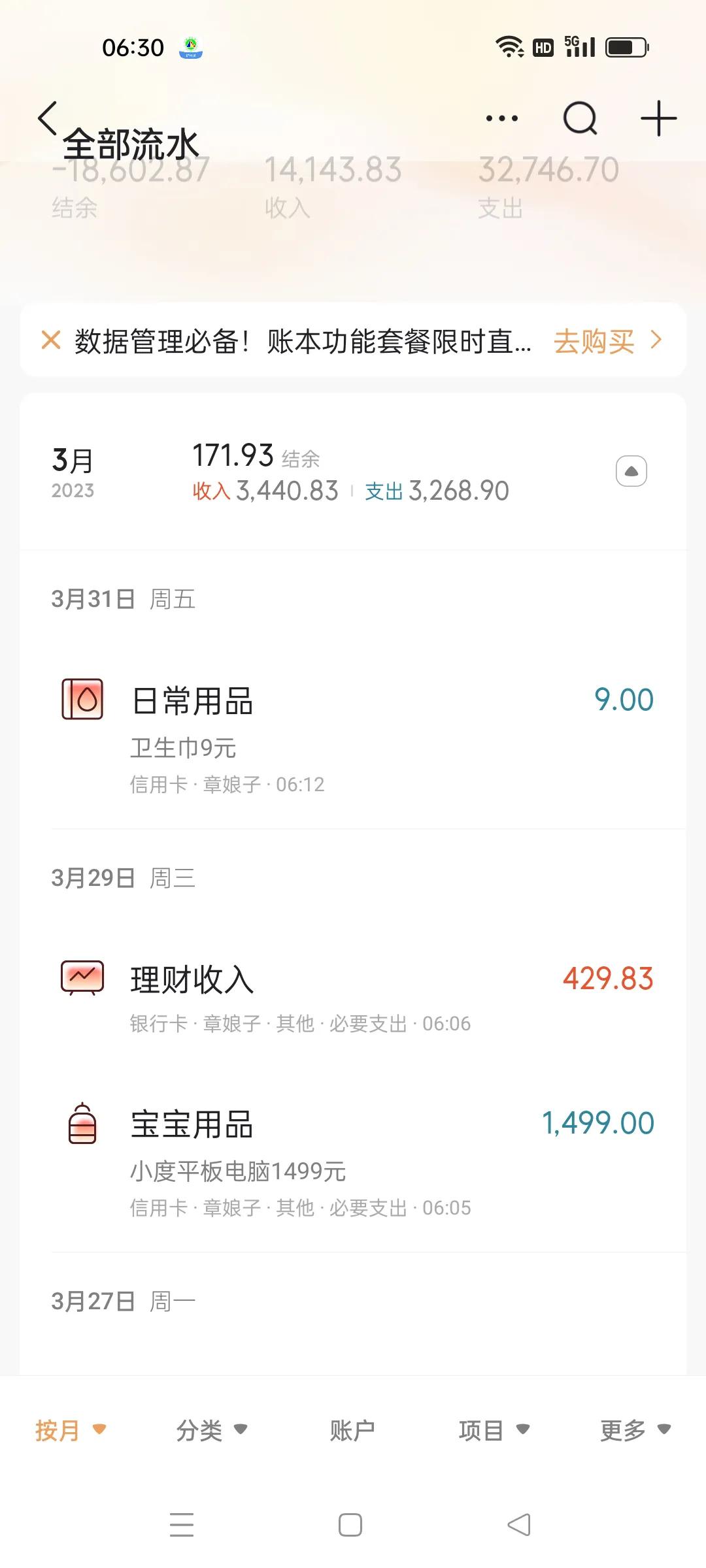706x1568 pixels.
Task: Tap the 日常用品 category icon
Action: pos(81,699)
